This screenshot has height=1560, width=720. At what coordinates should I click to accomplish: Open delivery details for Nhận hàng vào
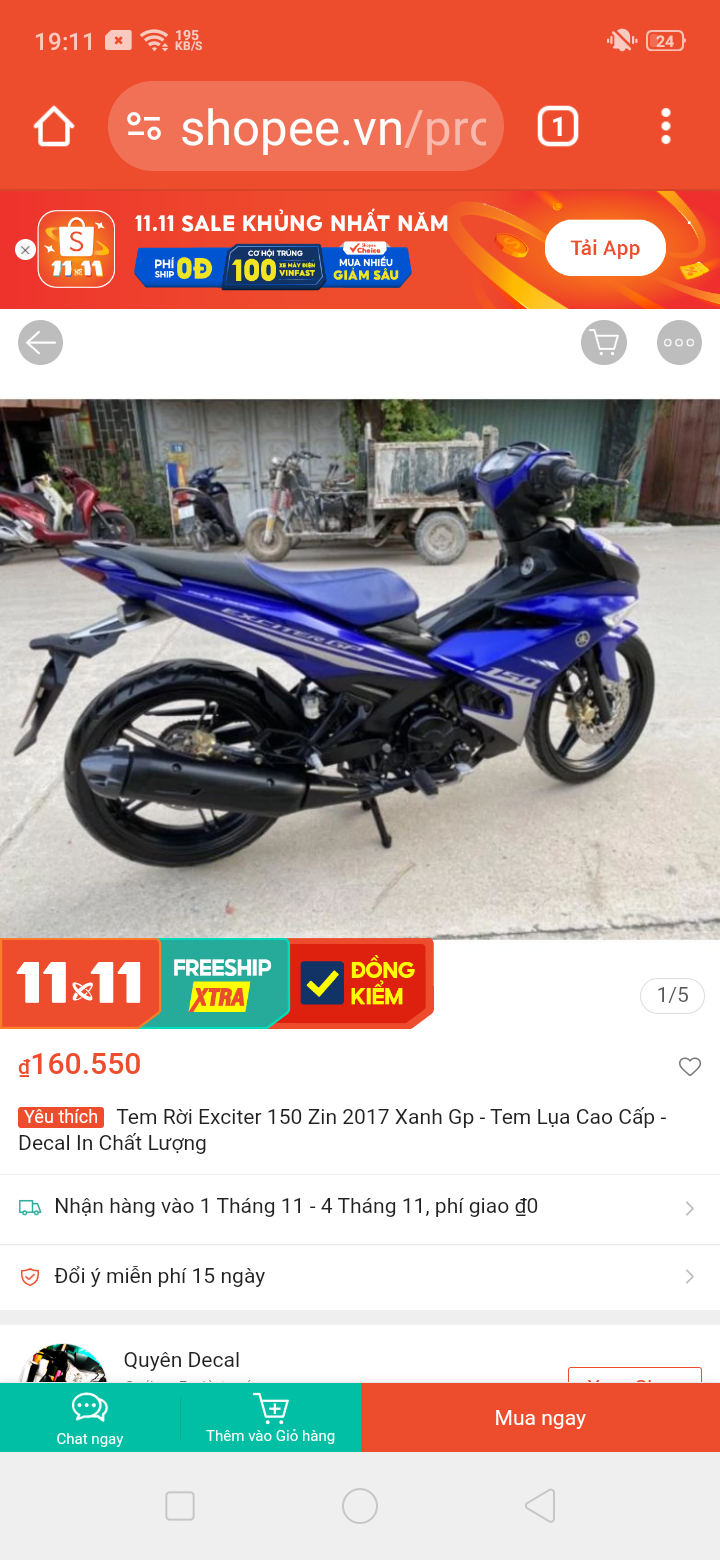360,1207
